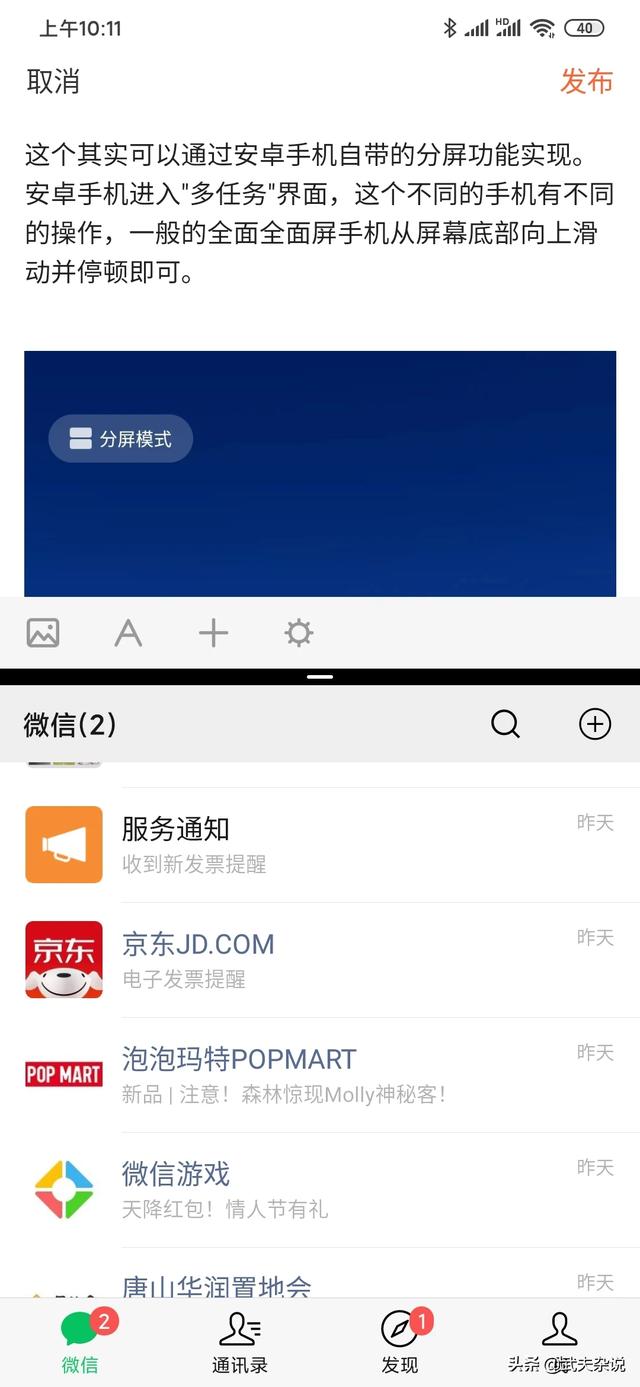This screenshot has height=1387, width=640.
Task: Open the editor settings gear icon
Action: coord(299,633)
